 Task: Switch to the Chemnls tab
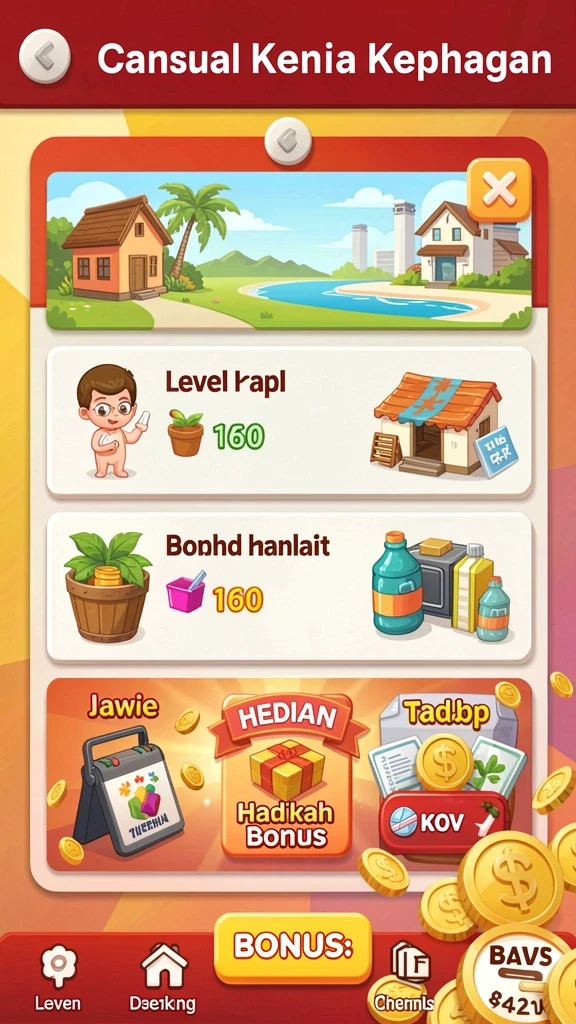pos(404,978)
